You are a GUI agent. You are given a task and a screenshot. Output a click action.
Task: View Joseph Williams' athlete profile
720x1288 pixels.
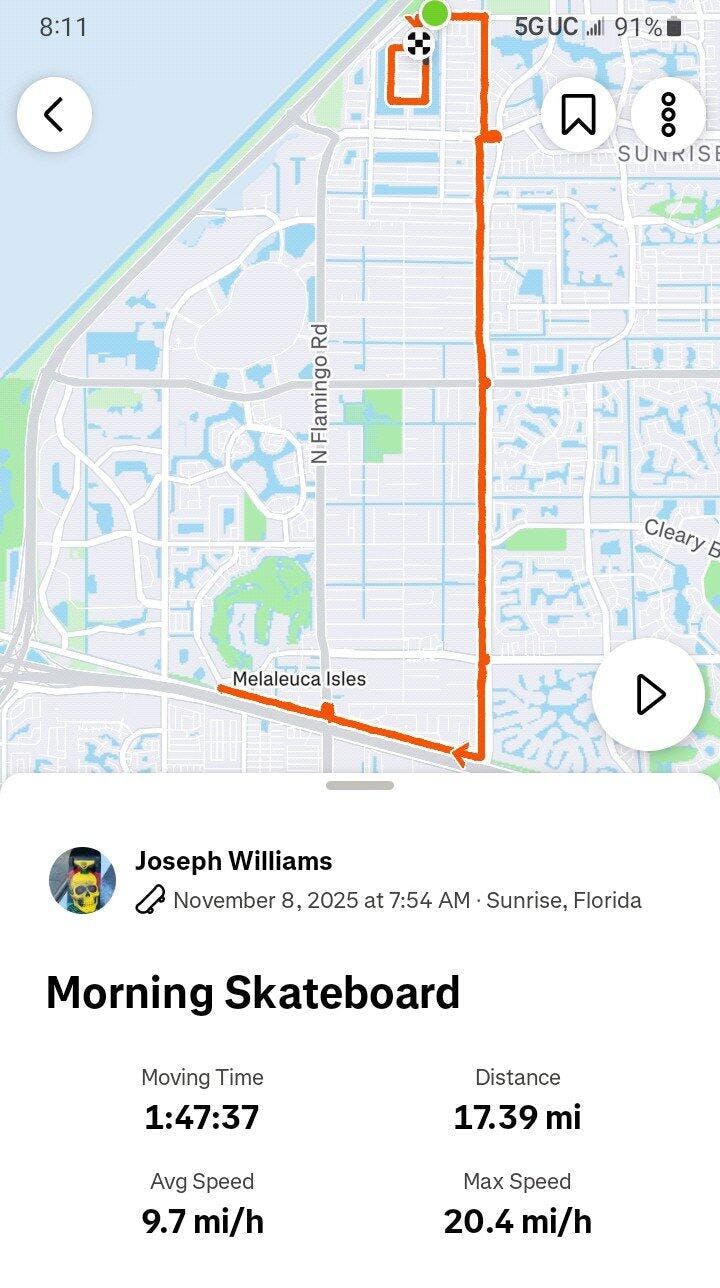tap(233, 861)
